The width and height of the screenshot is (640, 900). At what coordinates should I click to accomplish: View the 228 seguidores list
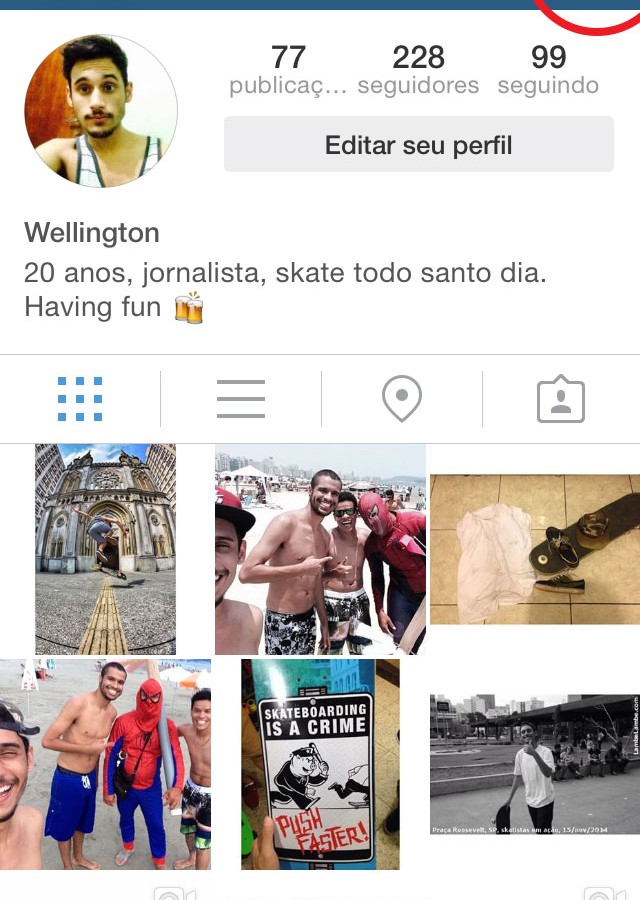[x=418, y=70]
